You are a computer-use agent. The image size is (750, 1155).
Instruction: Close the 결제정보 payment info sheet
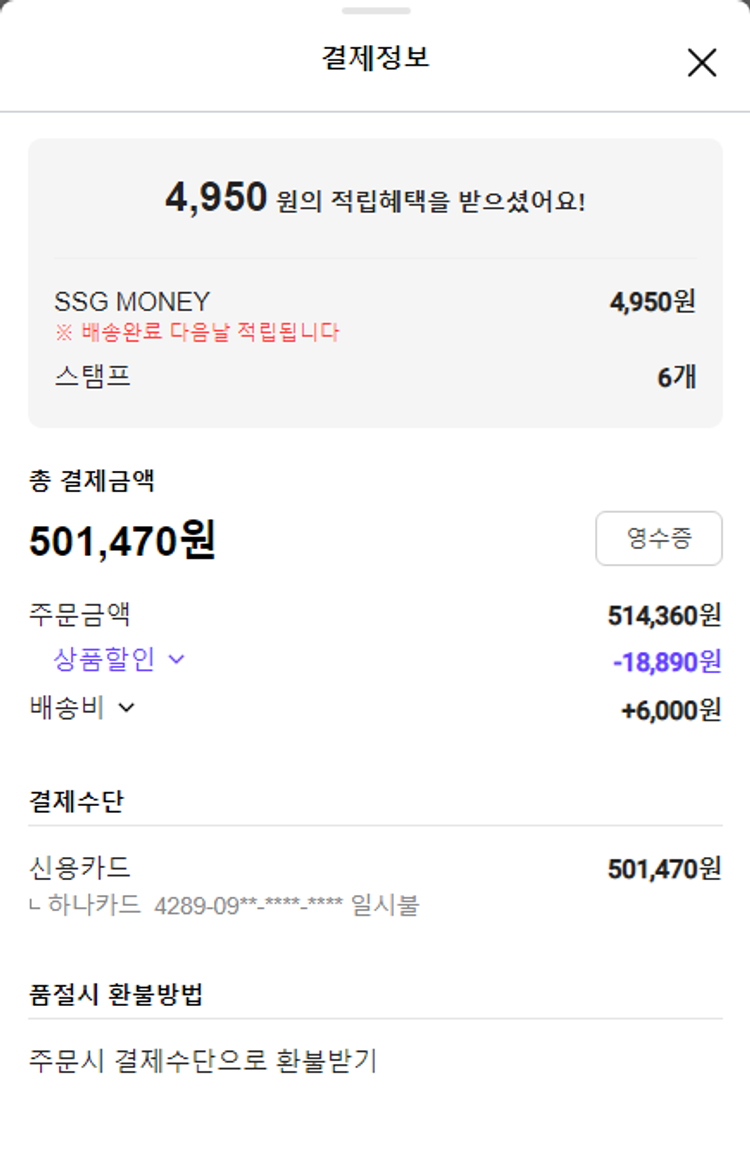[702, 62]
